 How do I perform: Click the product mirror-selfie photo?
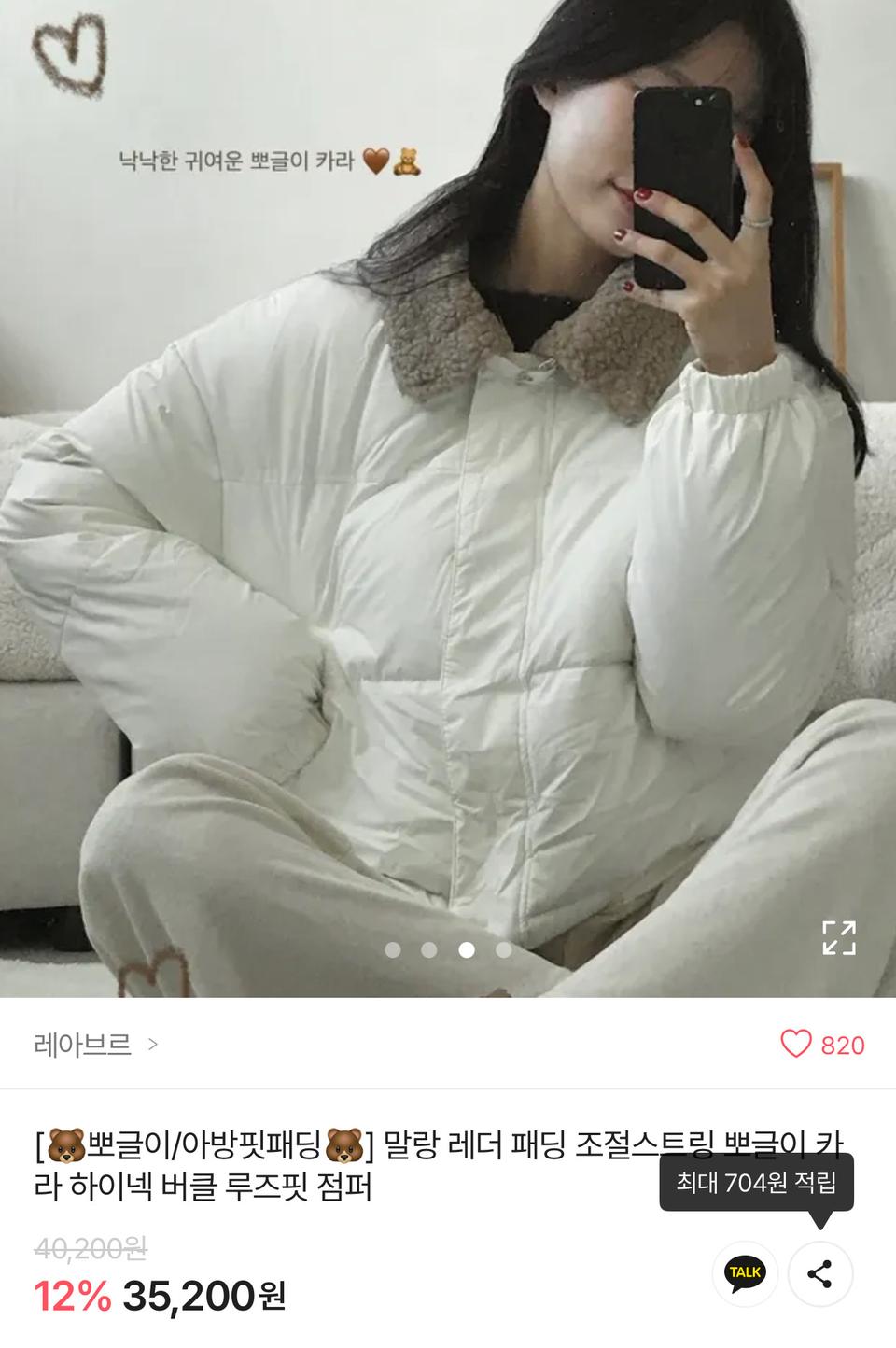coord(448,485)
